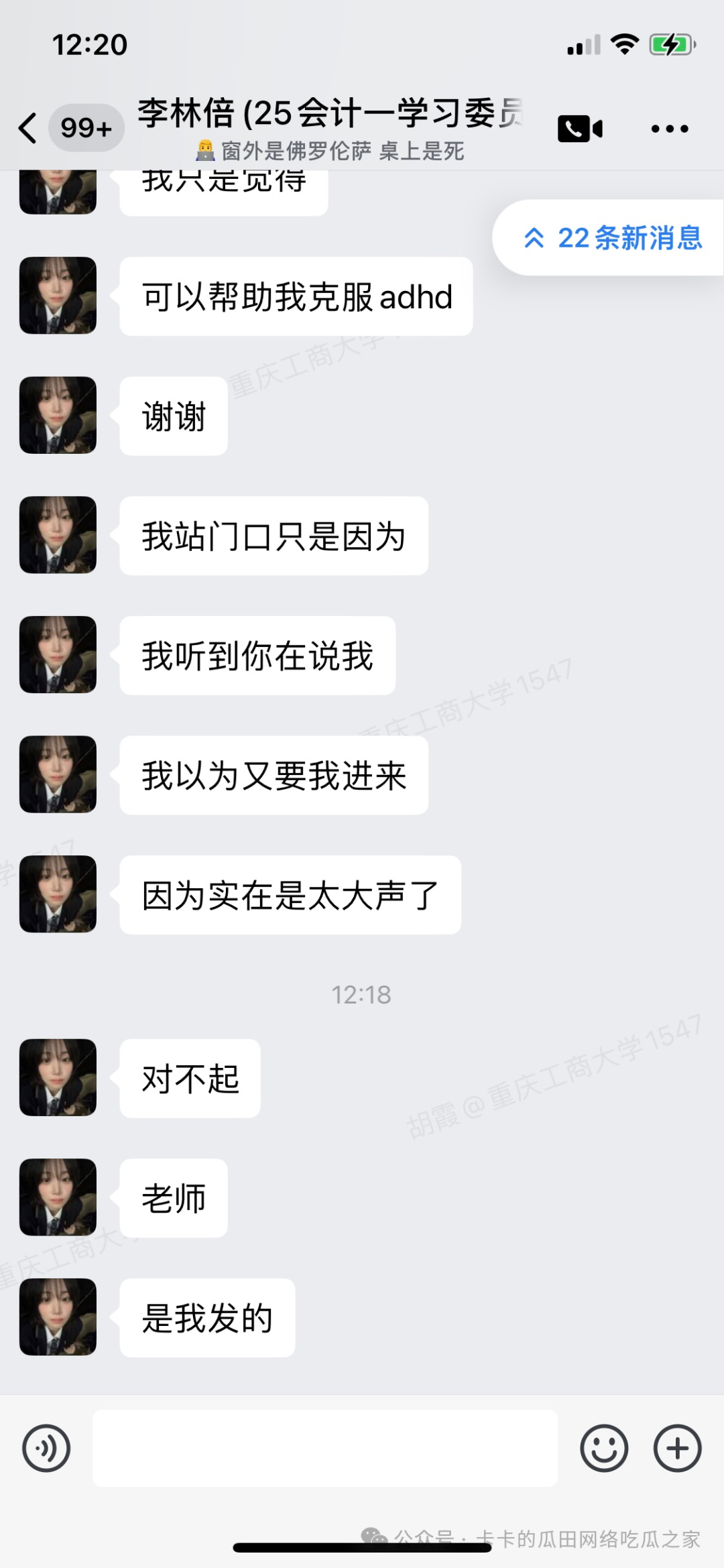Focus the message text field
Image resolution: width=724 pixels, height=1568 pixels.
[324, 1449]
